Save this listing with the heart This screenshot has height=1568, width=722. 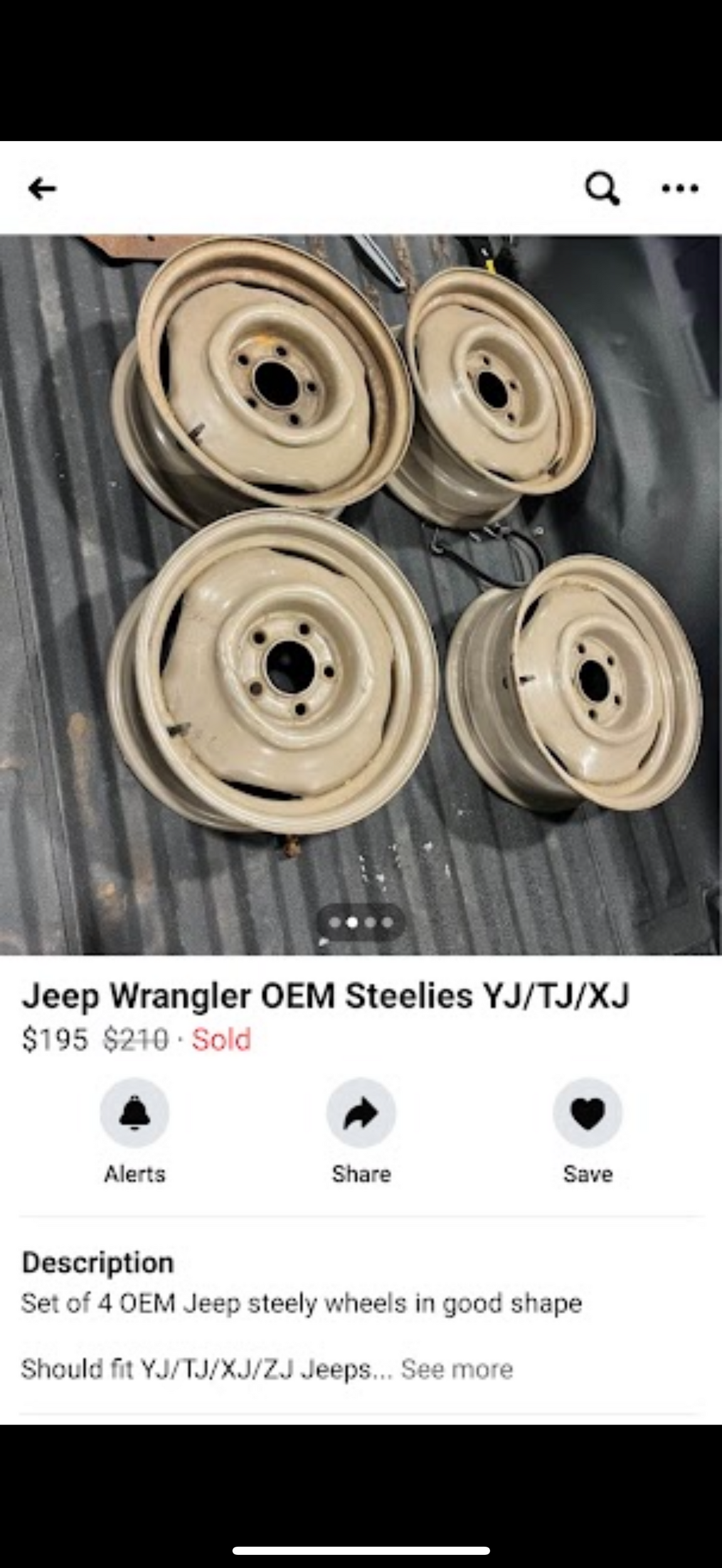click(587, 1113)
